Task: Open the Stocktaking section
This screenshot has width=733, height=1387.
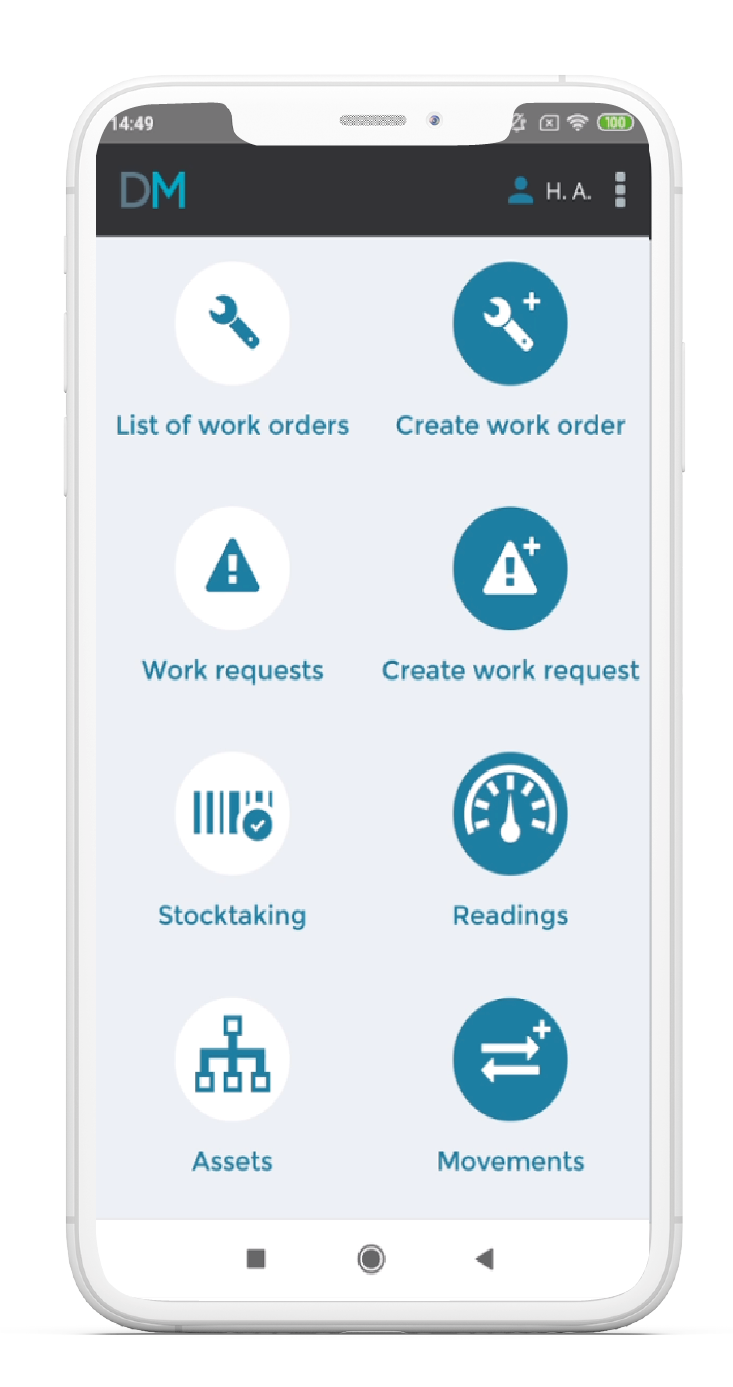Action: point(232,814)
